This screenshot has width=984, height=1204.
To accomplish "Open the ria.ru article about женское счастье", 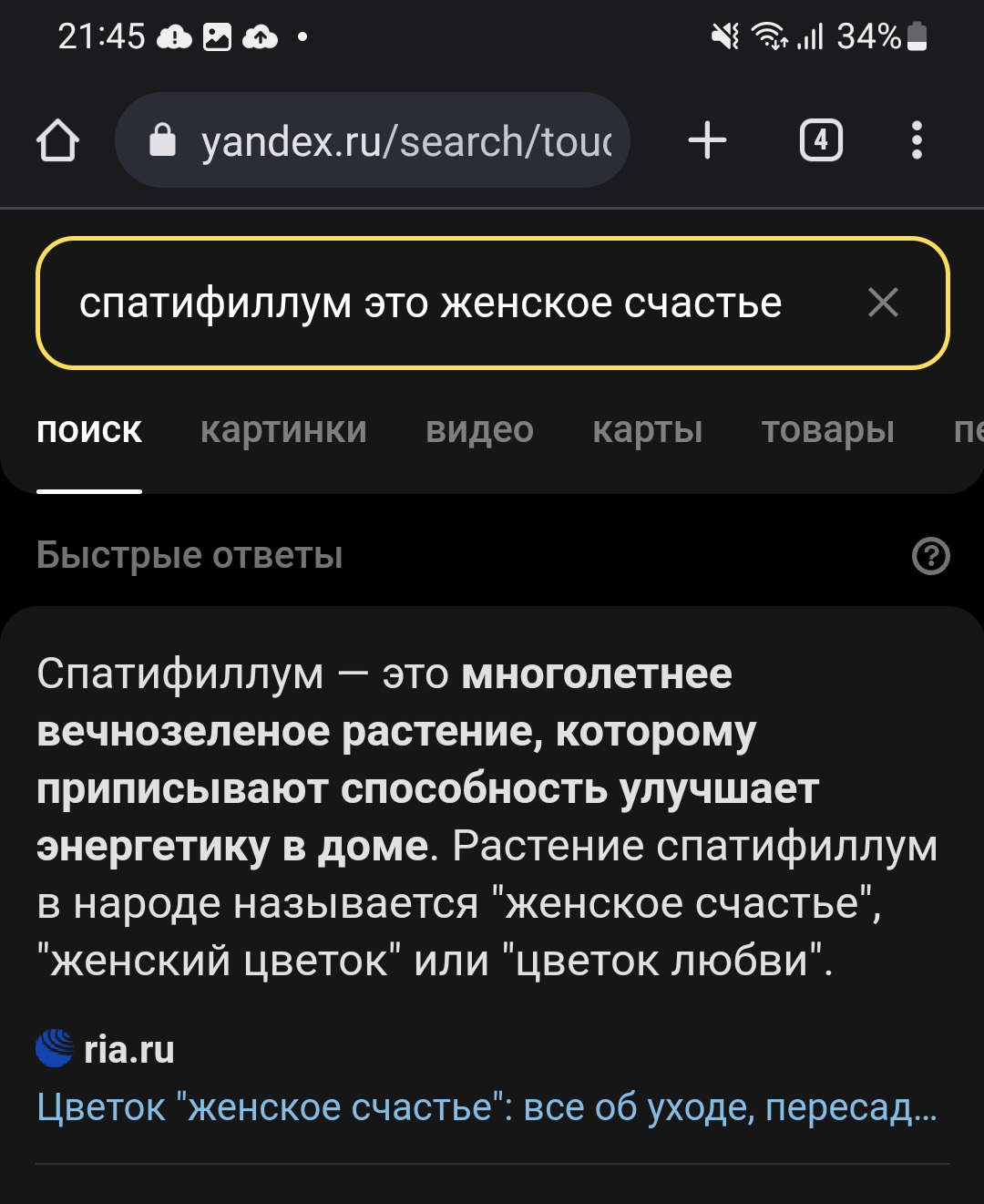I will [x=487, y=1107].
